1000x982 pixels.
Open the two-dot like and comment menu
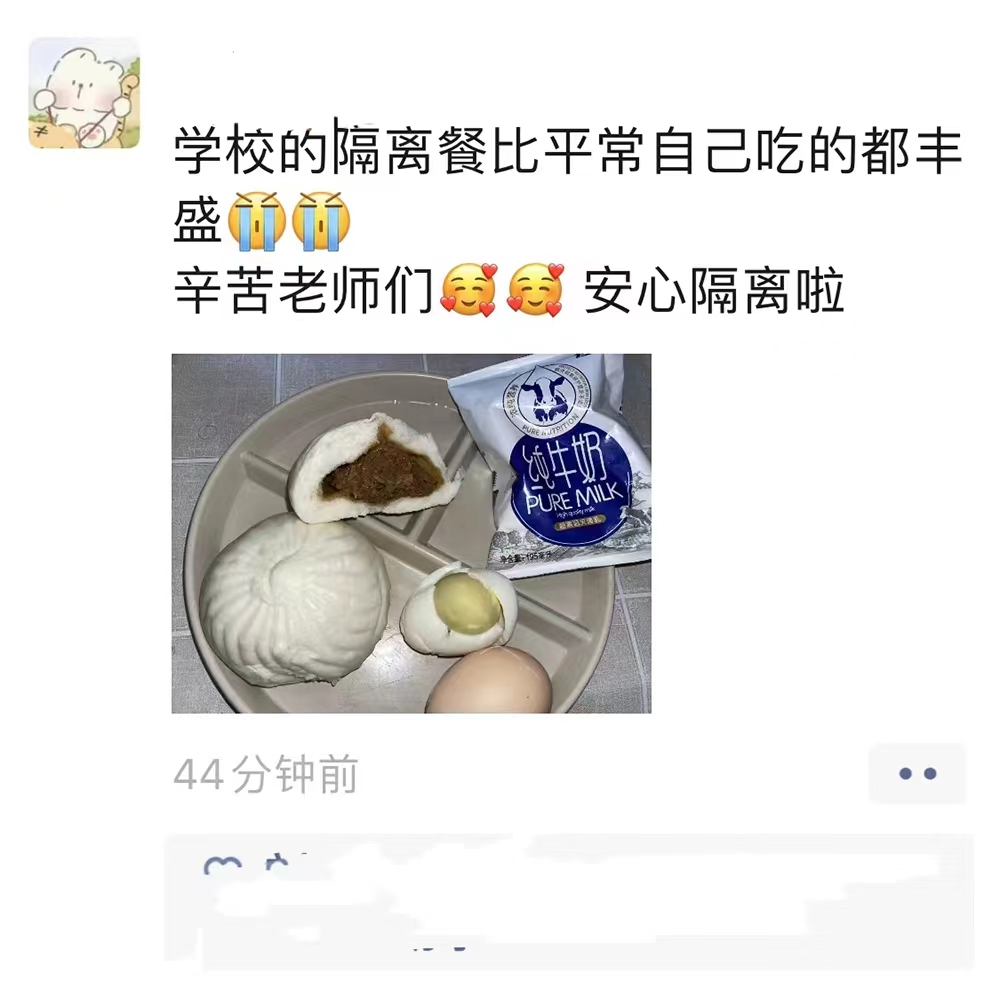tap(916, 773)
